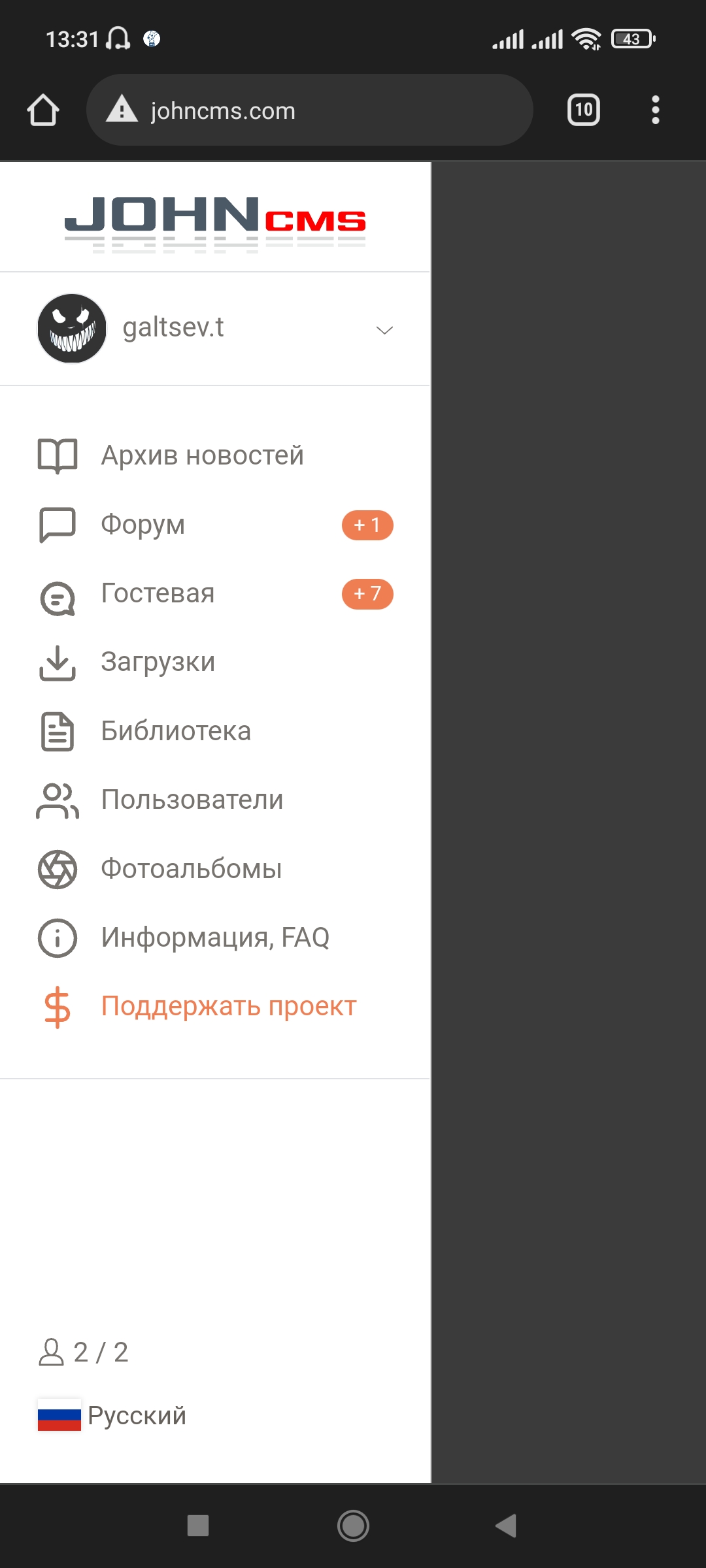Open Фотоальбомы
The image size is (706, 1568).
coord(215,869)
